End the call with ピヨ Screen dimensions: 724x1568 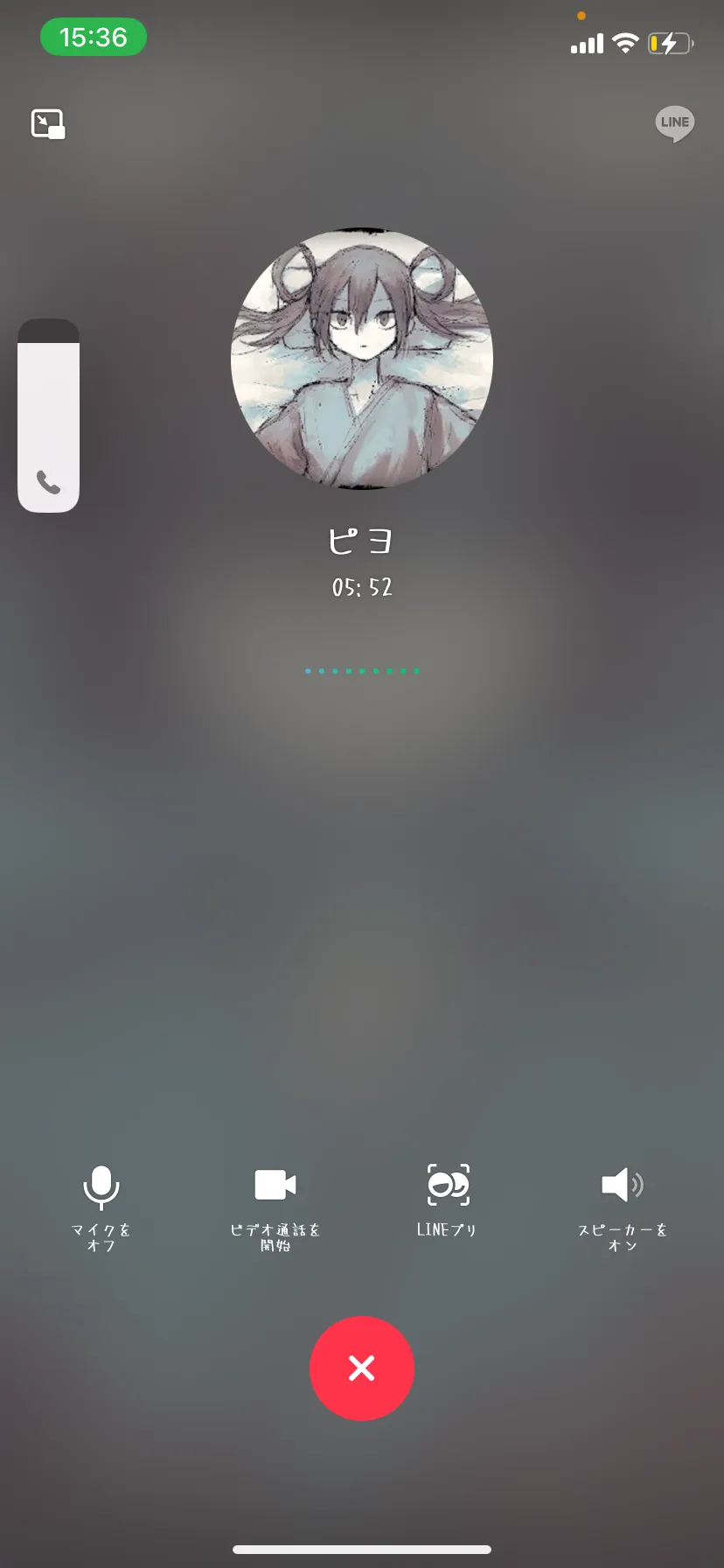pyautogui.click(x=361, y=1368)
